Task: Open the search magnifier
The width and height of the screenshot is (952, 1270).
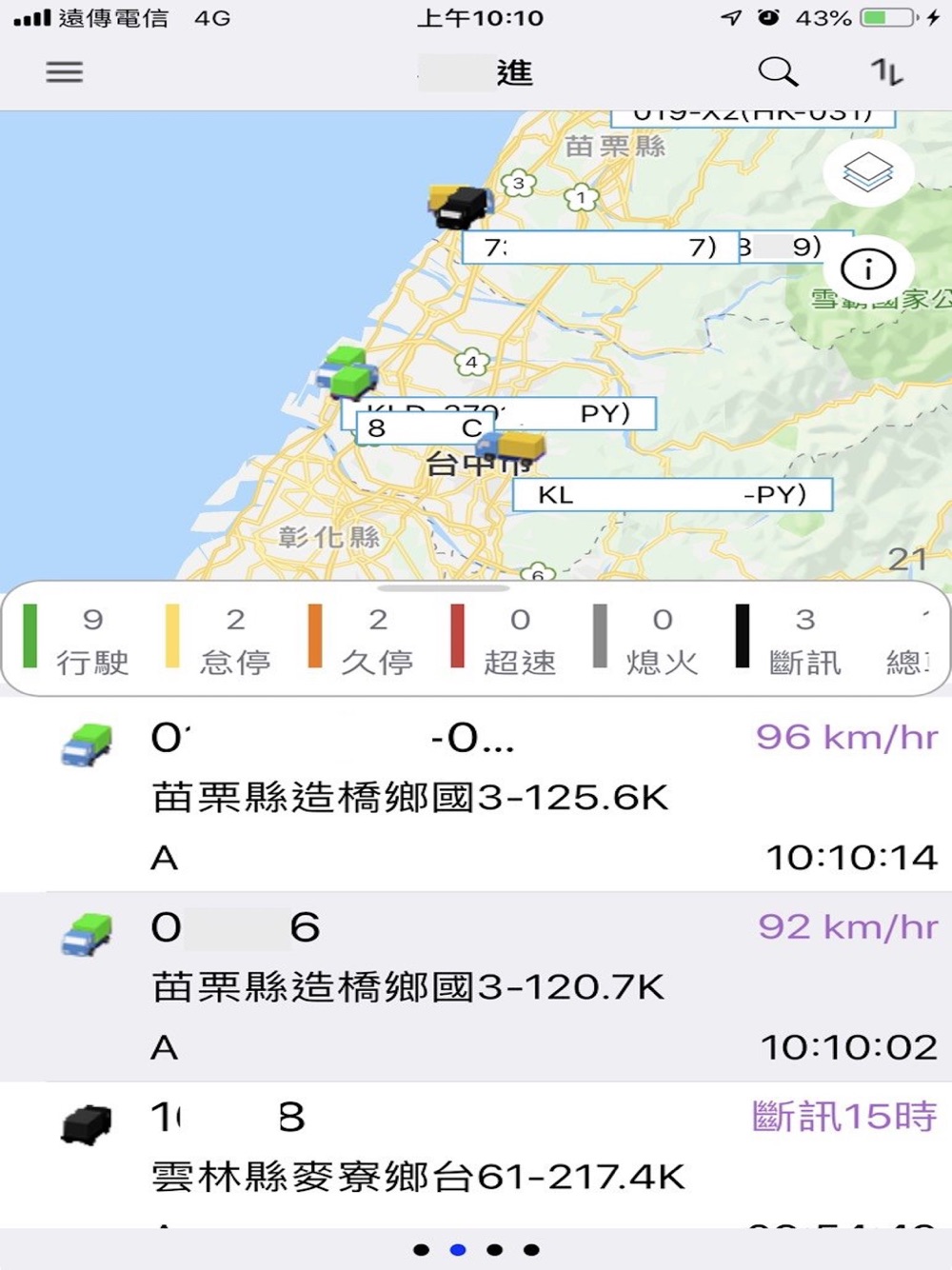Action: tap(778, 71)
